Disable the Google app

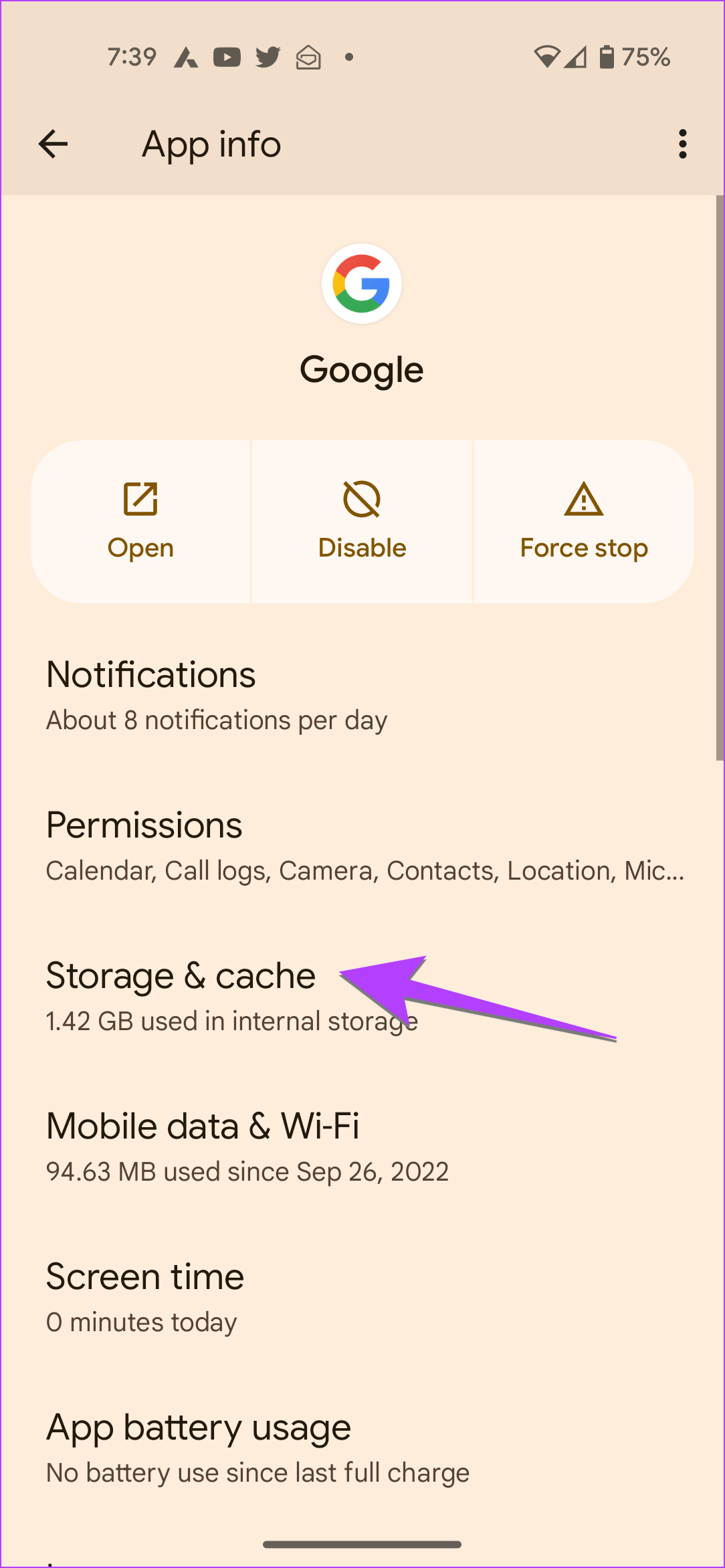[x=361, y=522]
